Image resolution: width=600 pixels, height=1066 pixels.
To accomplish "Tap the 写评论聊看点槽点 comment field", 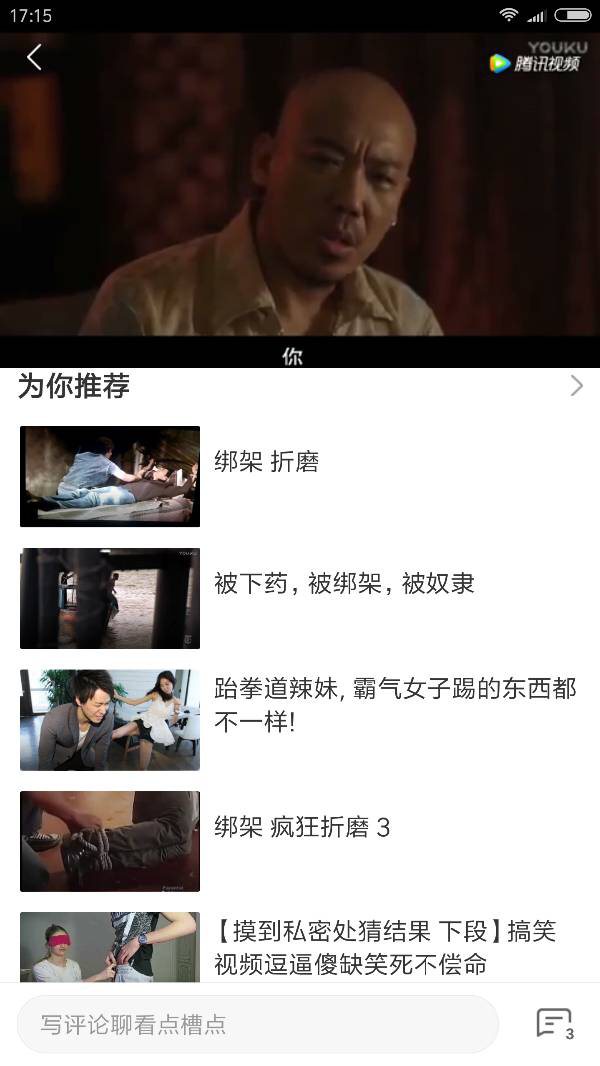I will pos(257,1024).
